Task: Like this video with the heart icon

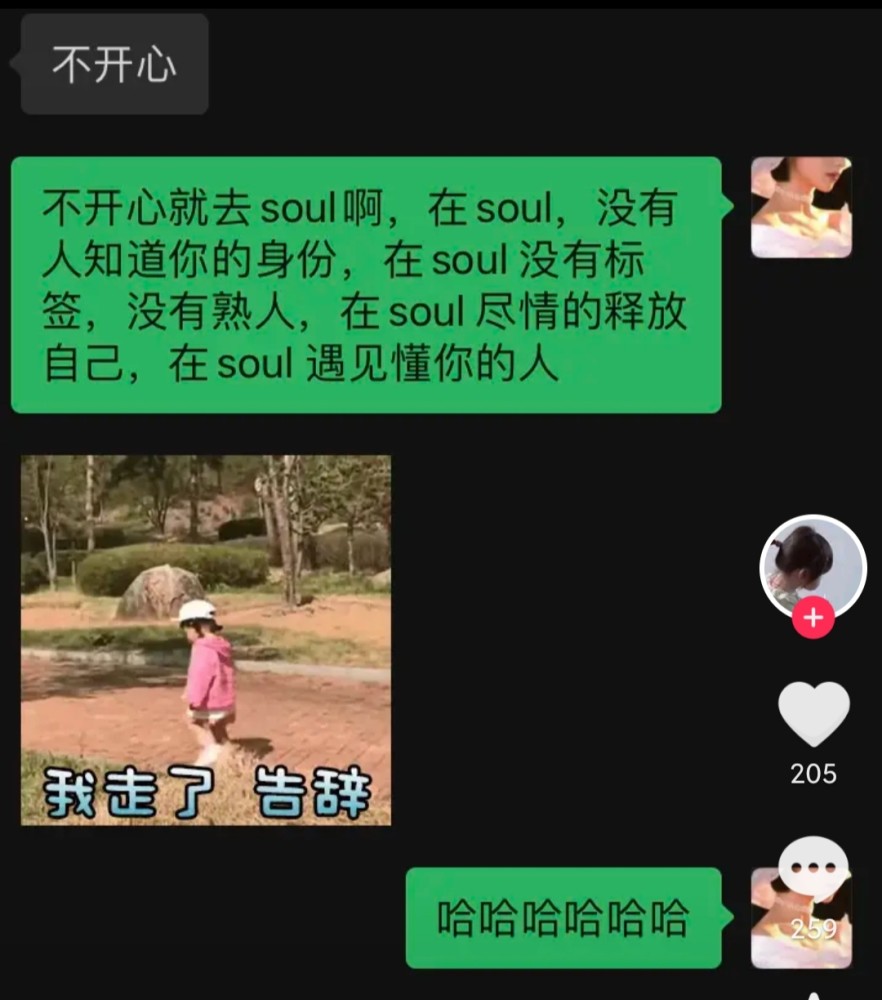Action: pos(813,713)
